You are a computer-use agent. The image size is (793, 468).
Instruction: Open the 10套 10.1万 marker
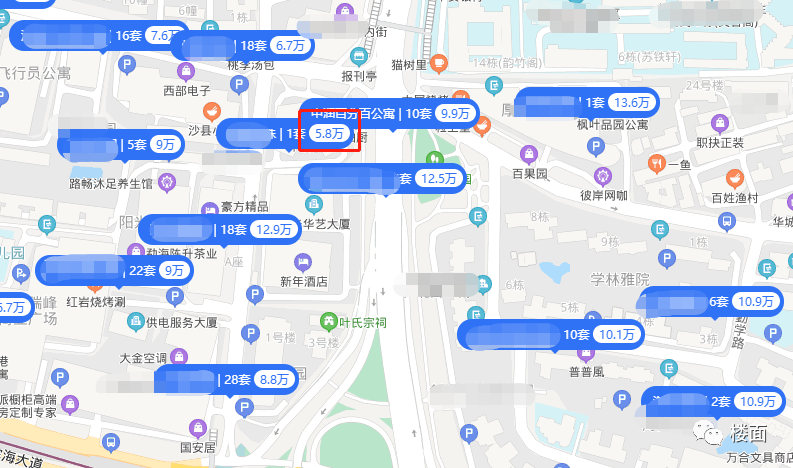pos(551,335)
